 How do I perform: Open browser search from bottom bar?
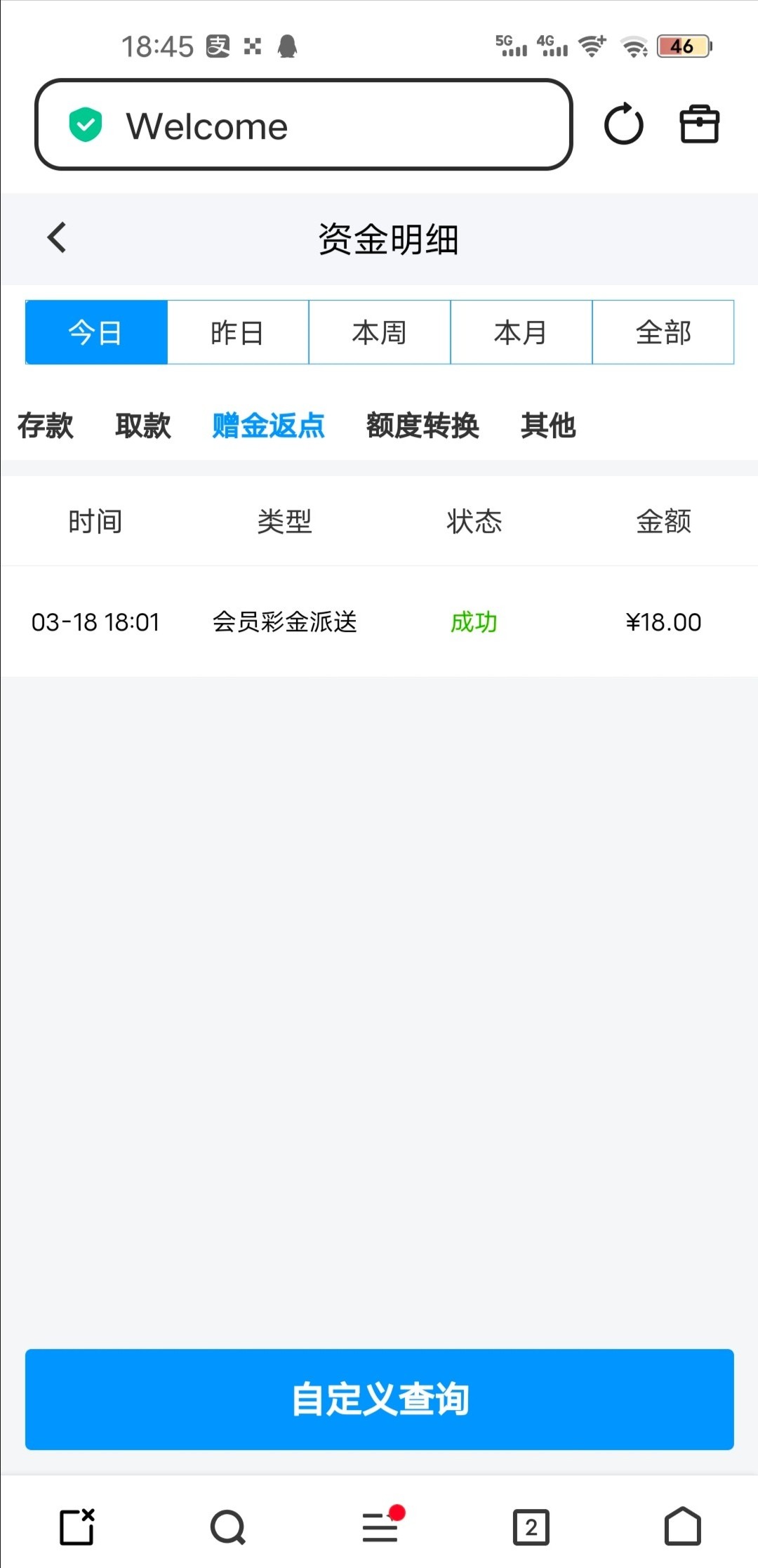click(228, 1527)
